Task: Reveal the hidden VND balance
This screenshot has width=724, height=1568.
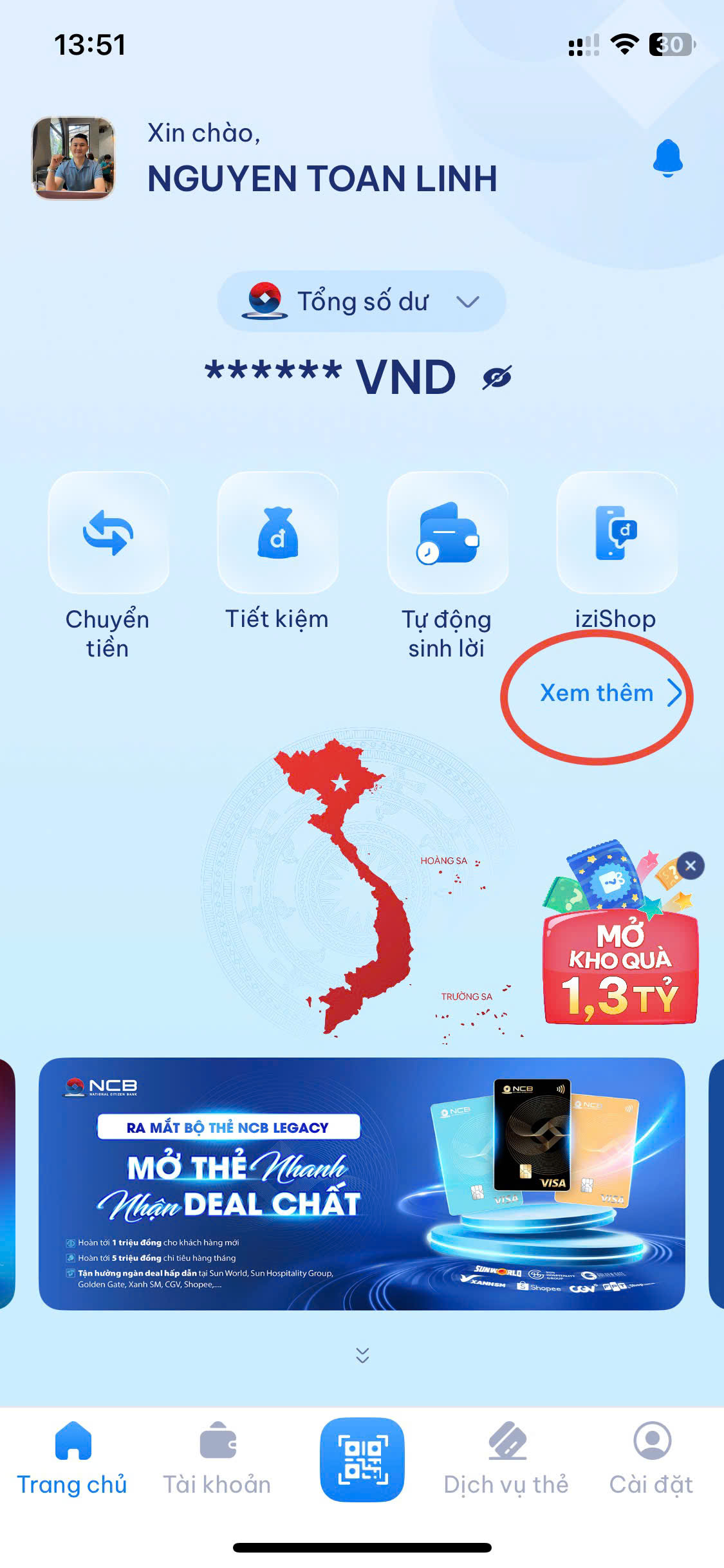Action: (497, 378)
